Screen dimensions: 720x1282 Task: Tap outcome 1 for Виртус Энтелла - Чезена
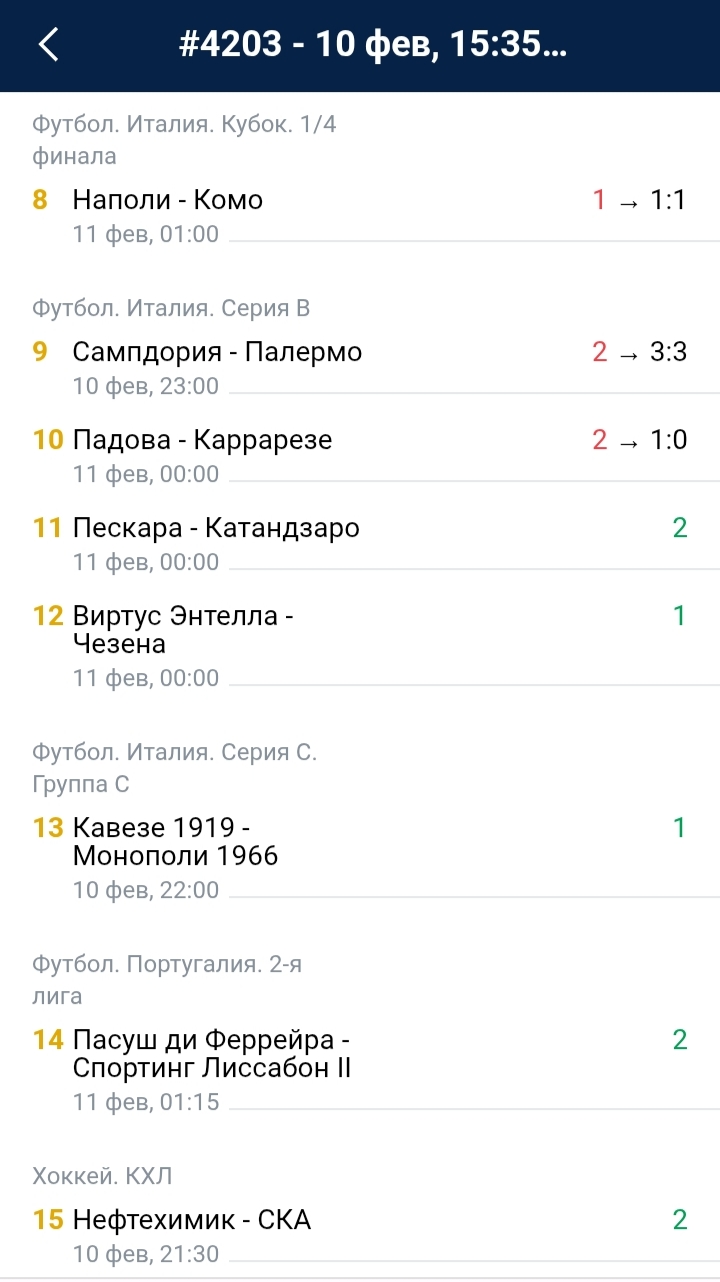point(679,617)
